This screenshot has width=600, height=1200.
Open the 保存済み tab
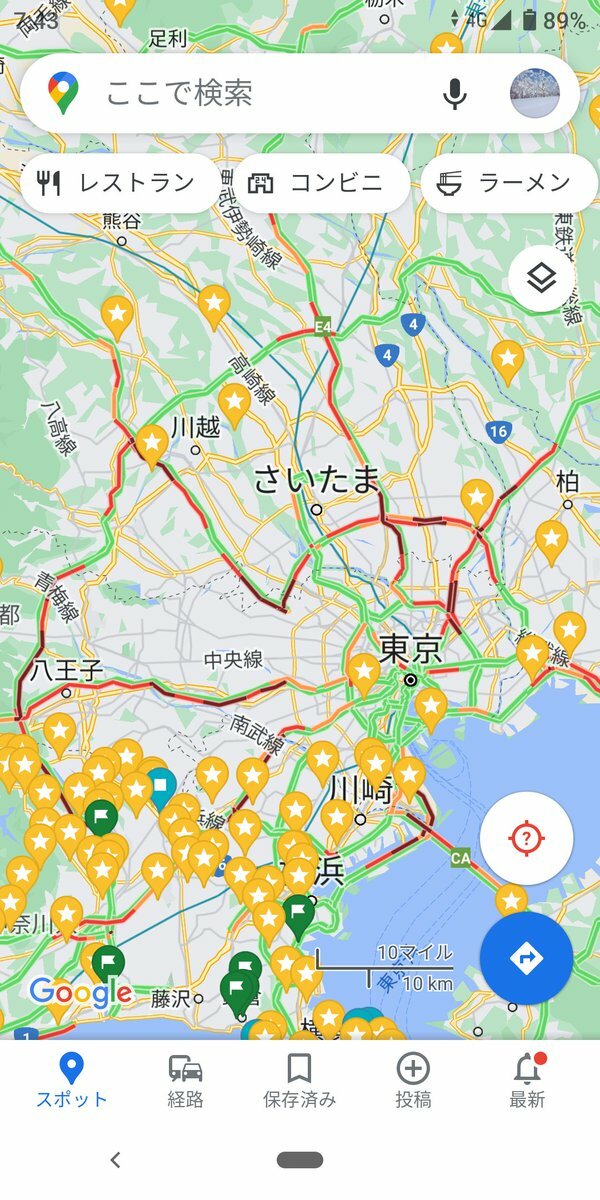(299, 1080)
